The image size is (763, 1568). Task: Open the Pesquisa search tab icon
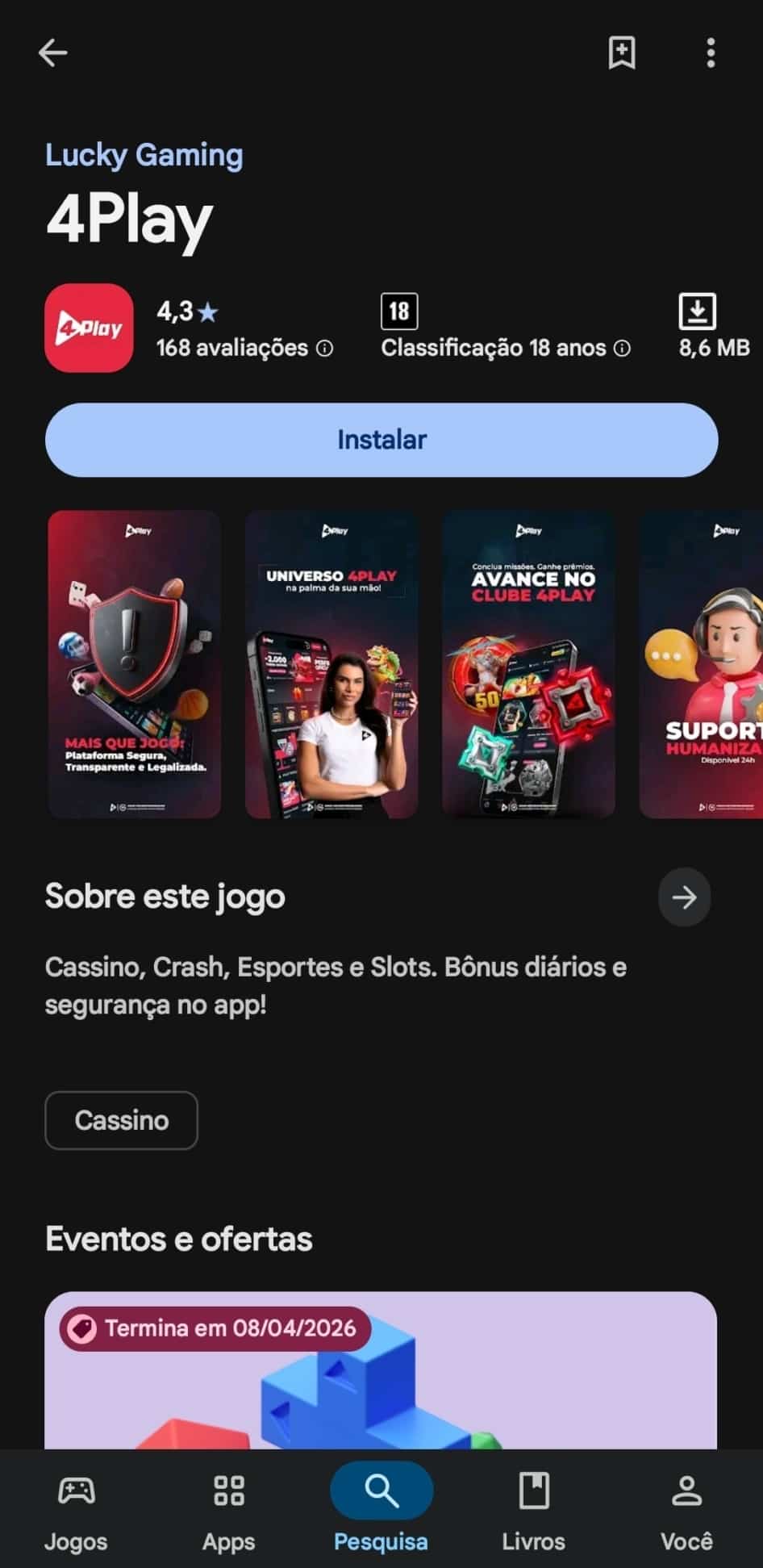[x=381, y=1491]
